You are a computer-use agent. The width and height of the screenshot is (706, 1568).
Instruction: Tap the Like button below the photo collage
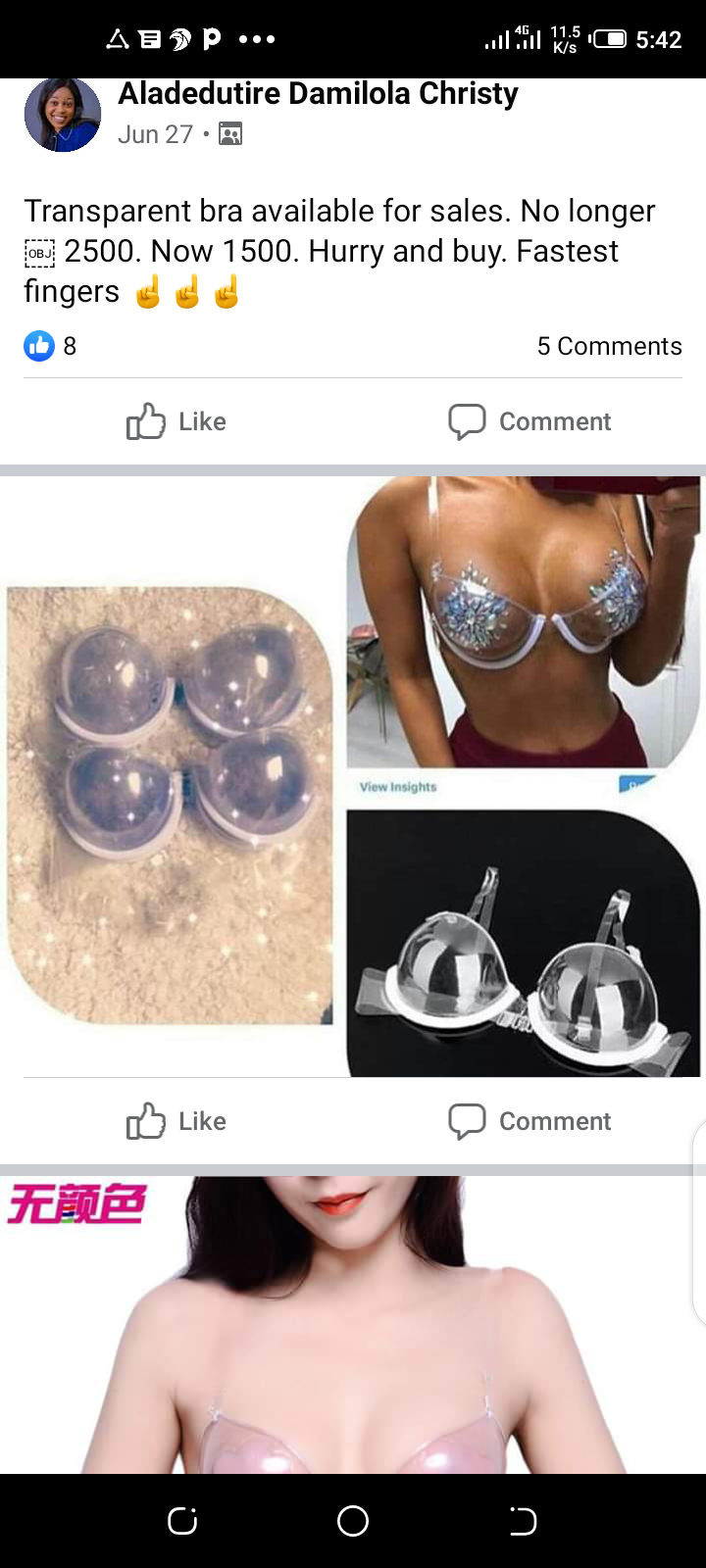(x=176, y=1121)
